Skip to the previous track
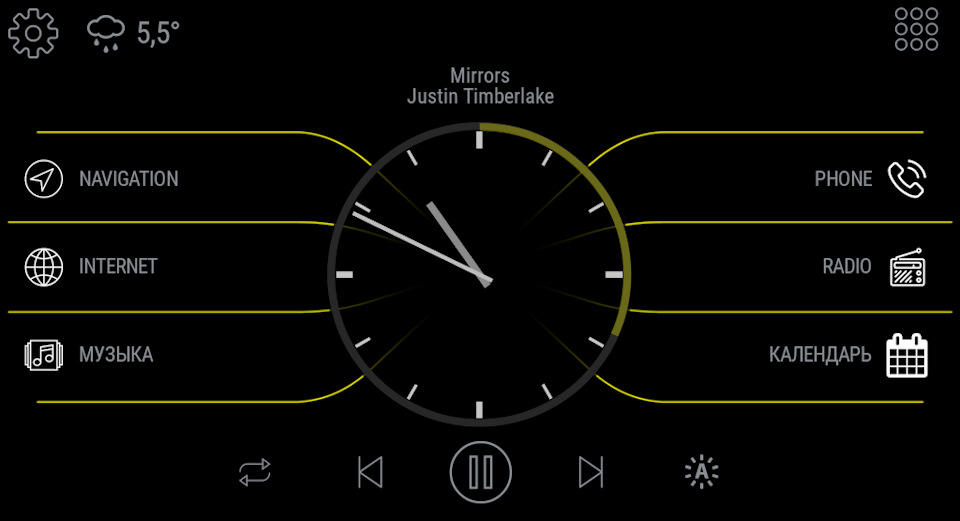Image resolution: width=960 pixels, height=521 pixels. [370, 471]
